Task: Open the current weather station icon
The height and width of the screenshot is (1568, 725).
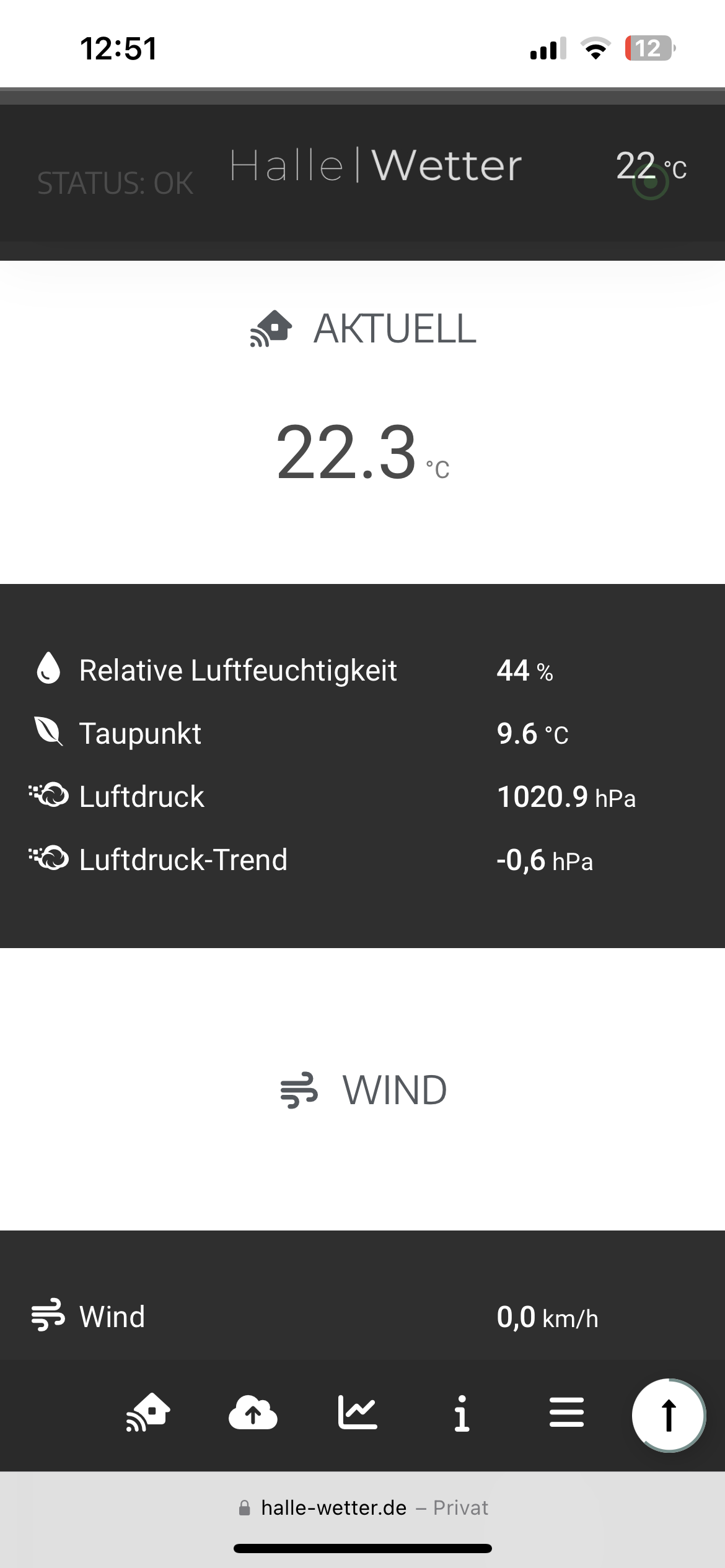Action: (x=148, y=1414)
